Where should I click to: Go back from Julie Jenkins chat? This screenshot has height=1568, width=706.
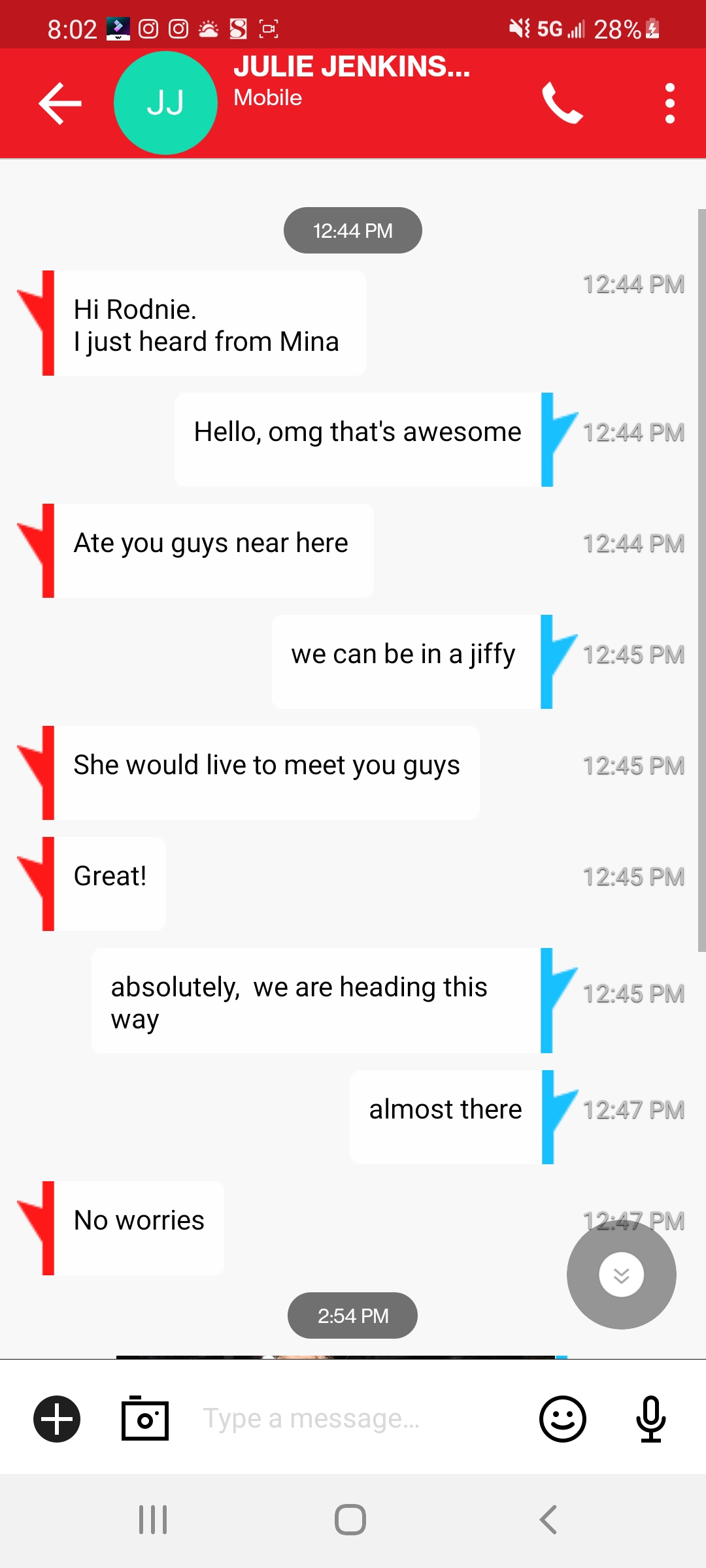click(60, 103)
